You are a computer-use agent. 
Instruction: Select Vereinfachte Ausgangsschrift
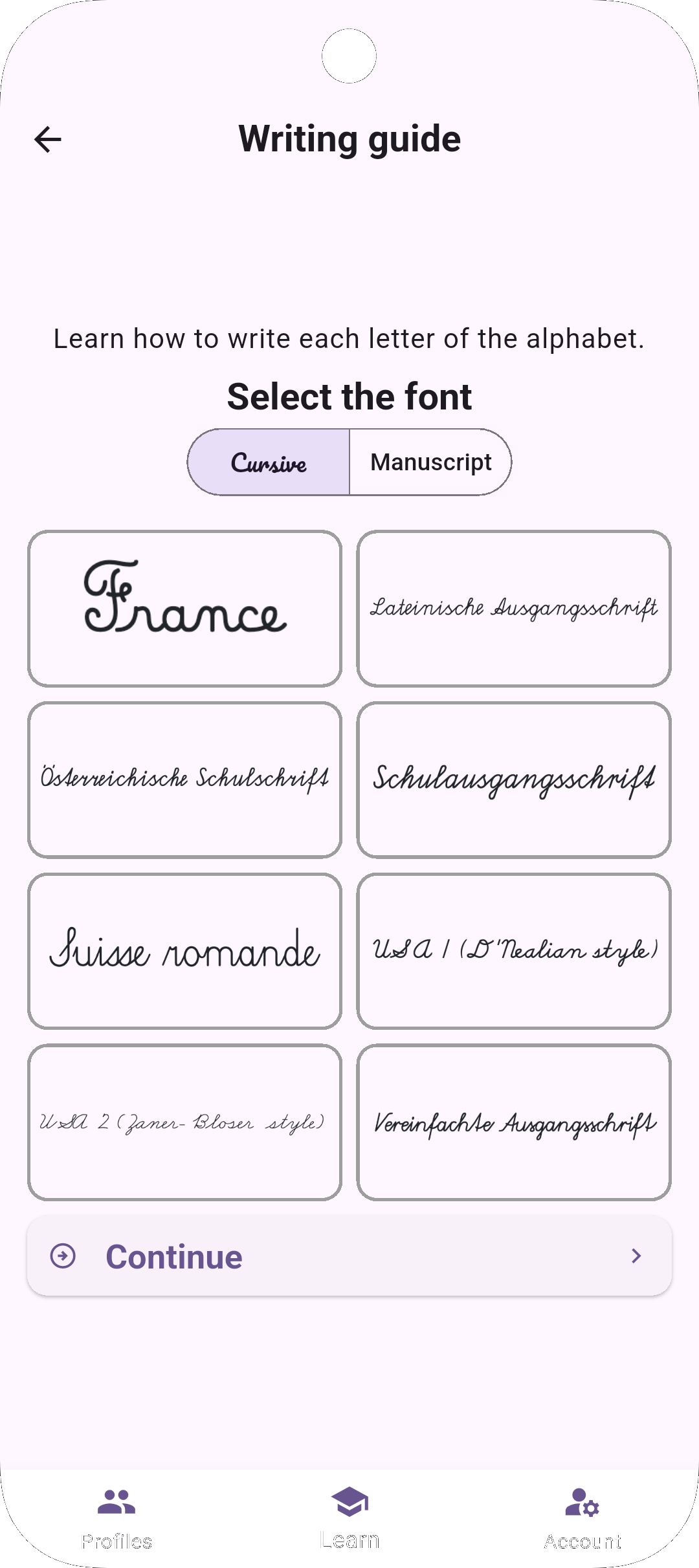pyautogui.click(x=514, y=1121)
